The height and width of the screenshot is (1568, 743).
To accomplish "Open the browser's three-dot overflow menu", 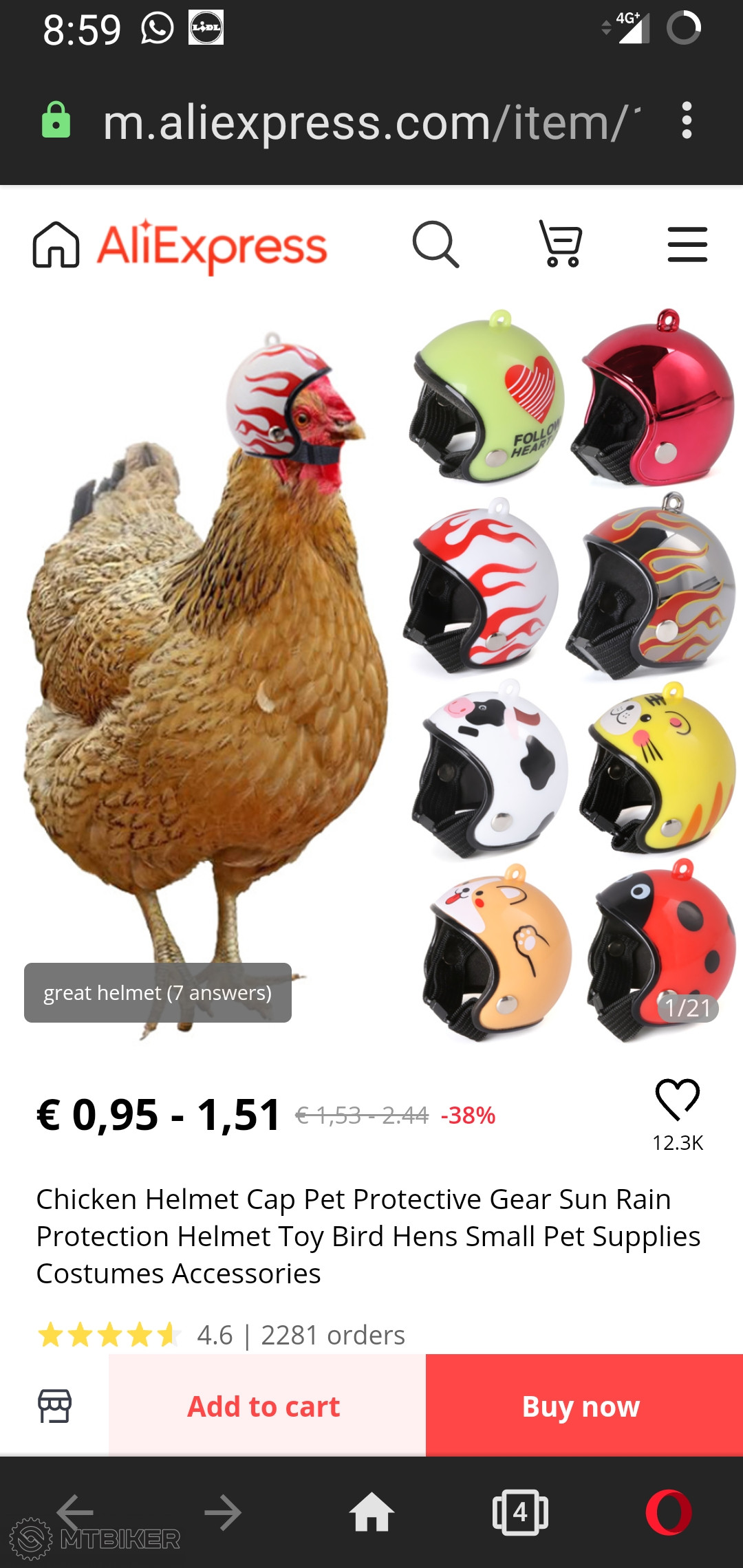I will click(686, 121).
